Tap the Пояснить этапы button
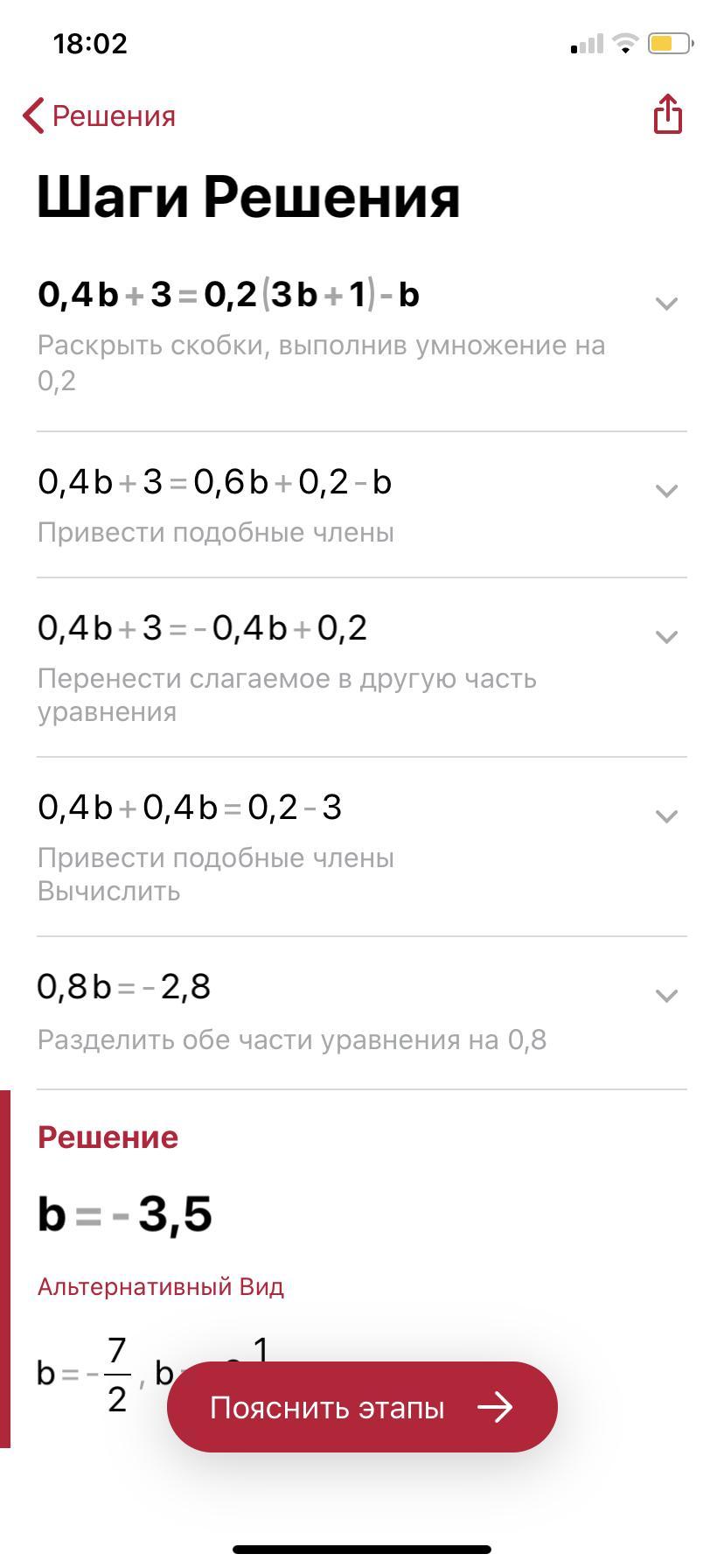The image size is (724, 1568). click(362, 1407)
